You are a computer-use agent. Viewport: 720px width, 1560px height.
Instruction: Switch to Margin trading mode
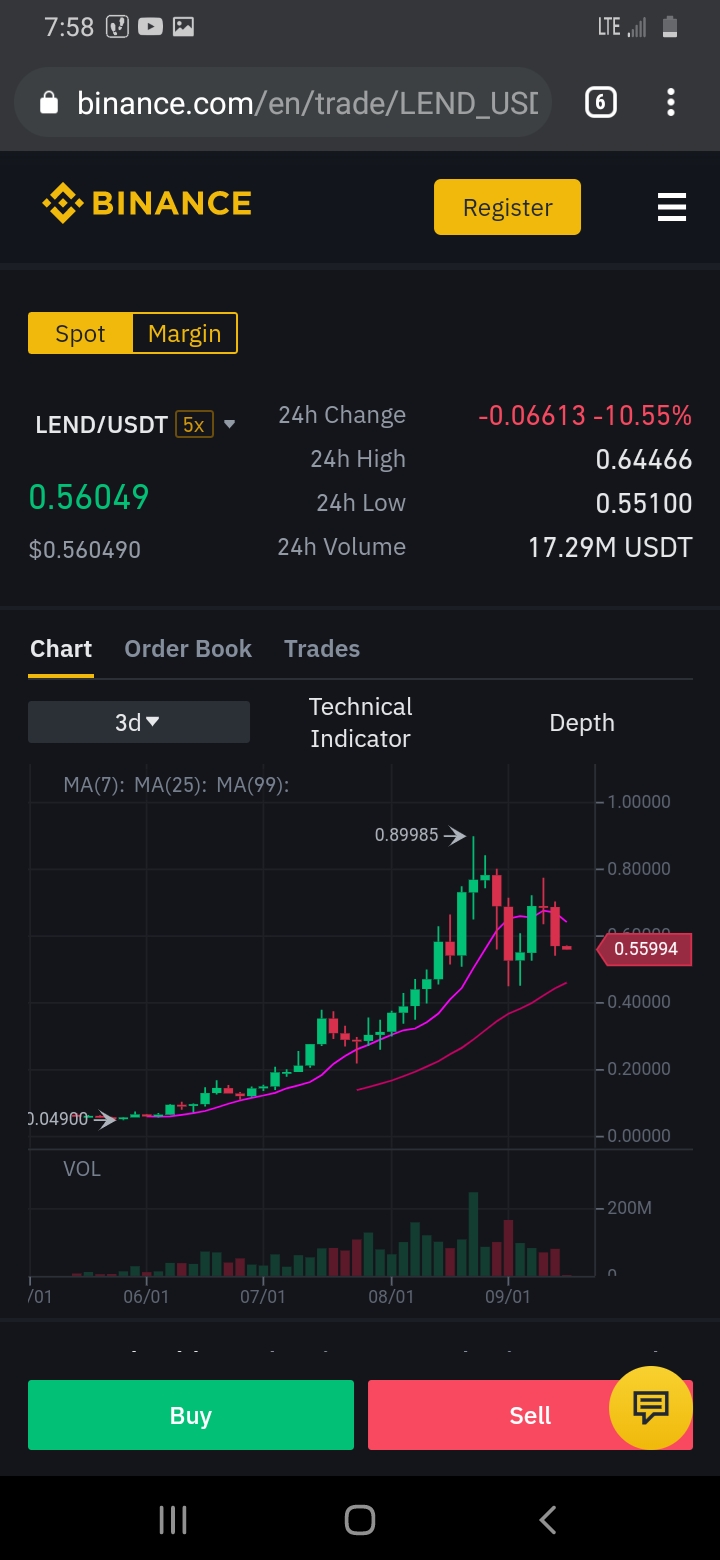(x=184, y=334)
